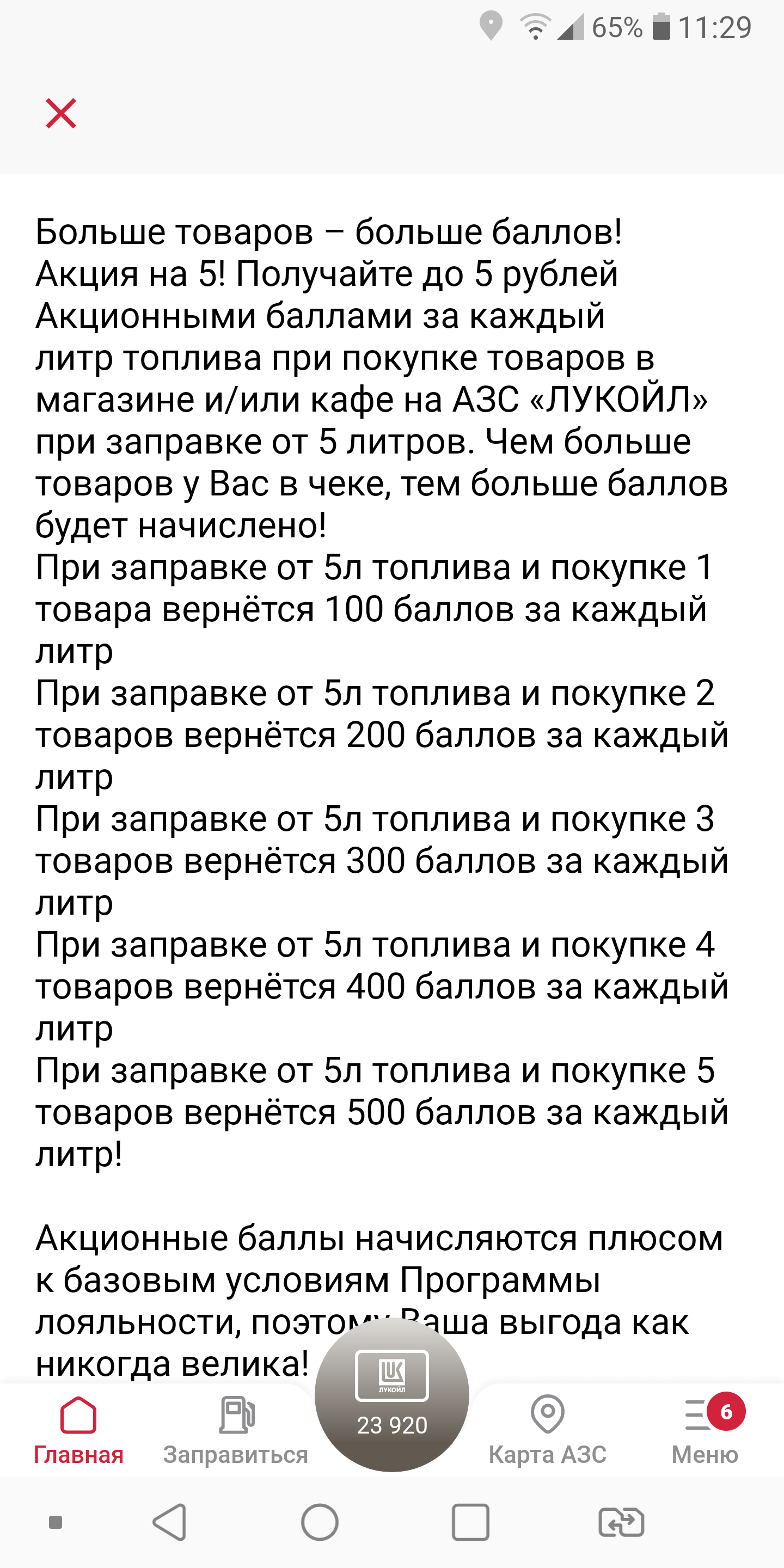The width and height of the screenshot is (784, 1568).
Task: Go back using the system back button
Action: (x=170, y=1522)
